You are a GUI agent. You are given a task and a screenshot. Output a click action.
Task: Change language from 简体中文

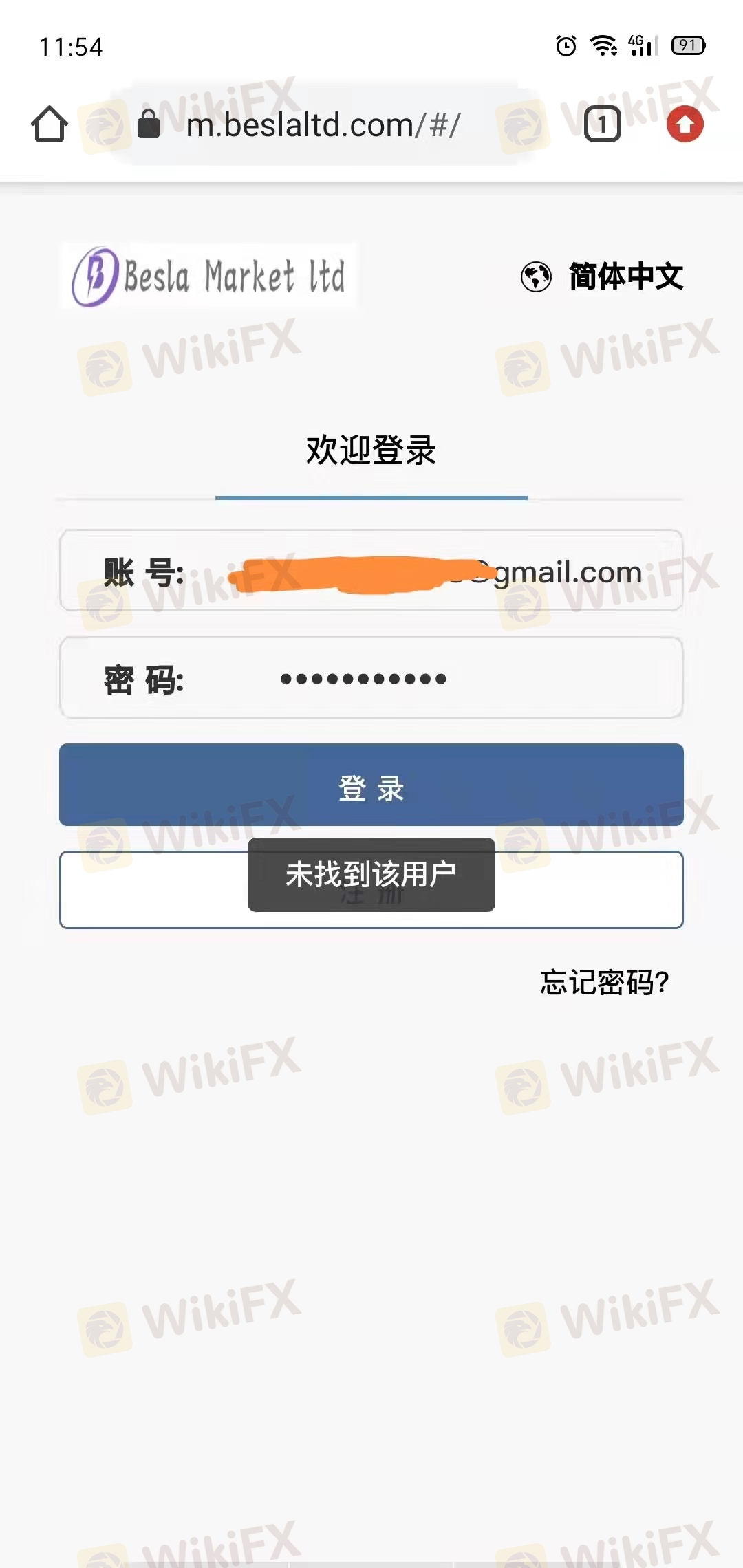tap(602, 276)
